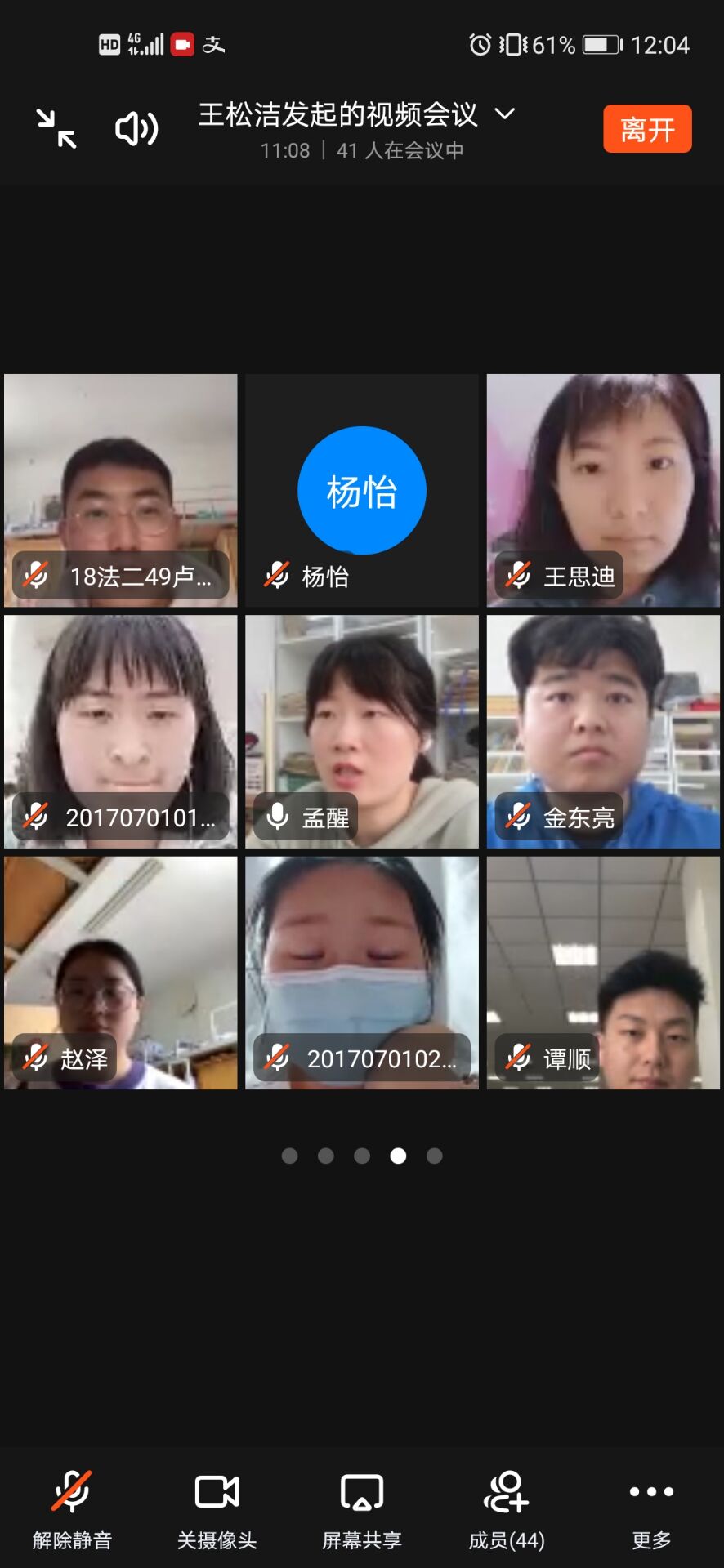The width and height of the screenshot is (724, 1568).
Task: Select 杨怡's avatar tile
Action: click(x=362, y=490)
